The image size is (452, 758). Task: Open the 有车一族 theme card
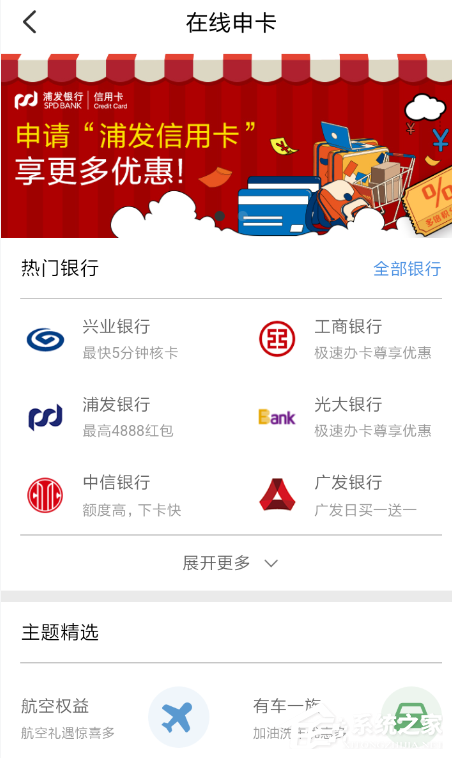pos(347,718)
